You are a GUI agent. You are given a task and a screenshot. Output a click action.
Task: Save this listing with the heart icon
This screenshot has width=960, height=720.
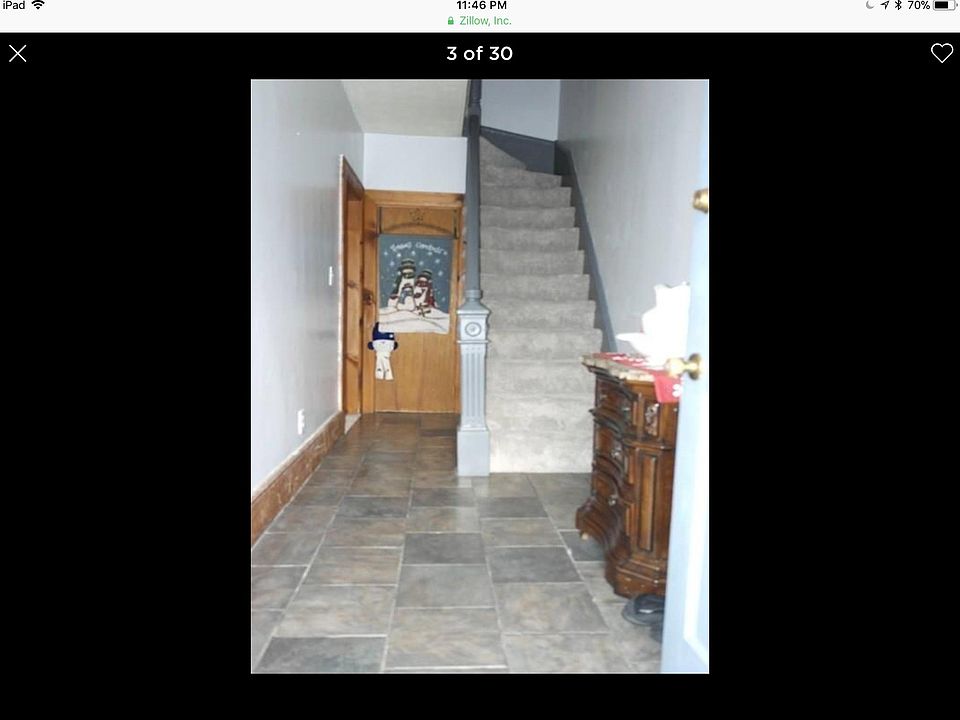[x=941, y=54]
